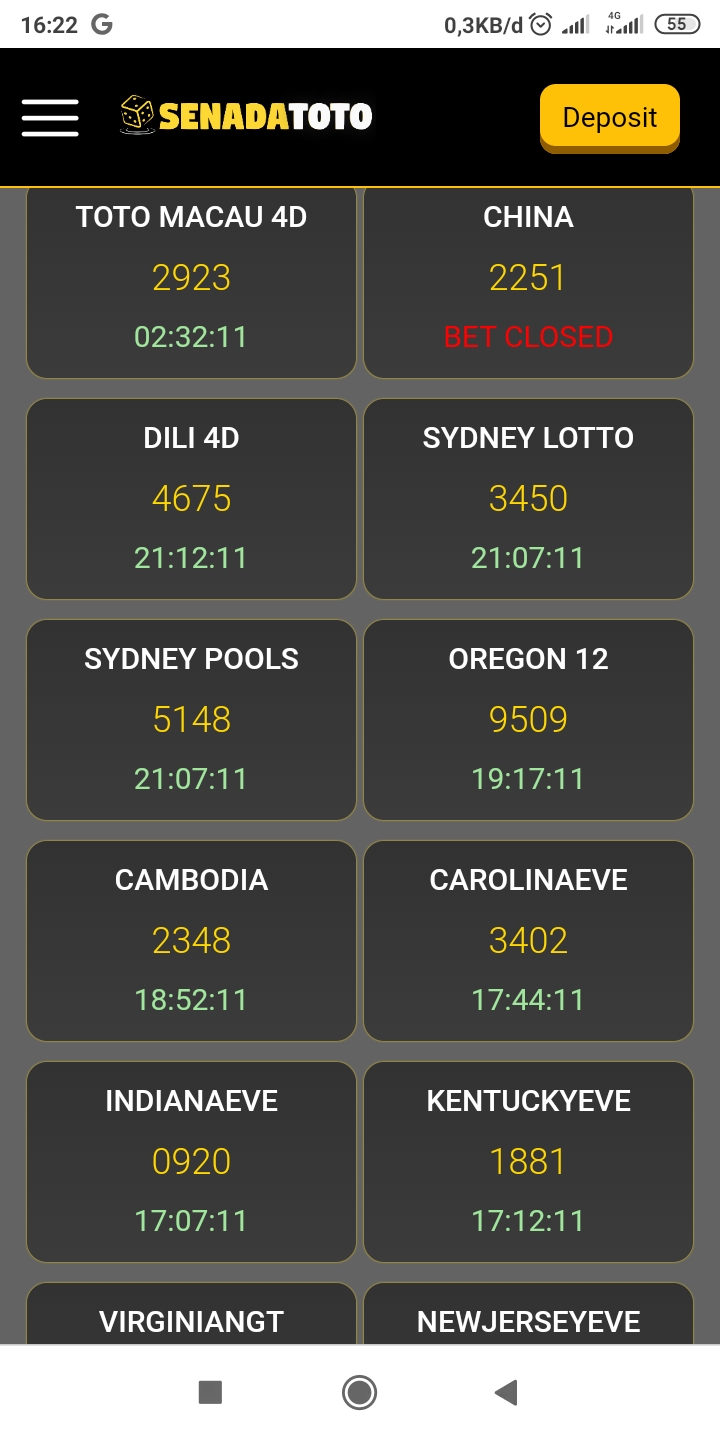Choose the NewJerseyEve card

528,1318
